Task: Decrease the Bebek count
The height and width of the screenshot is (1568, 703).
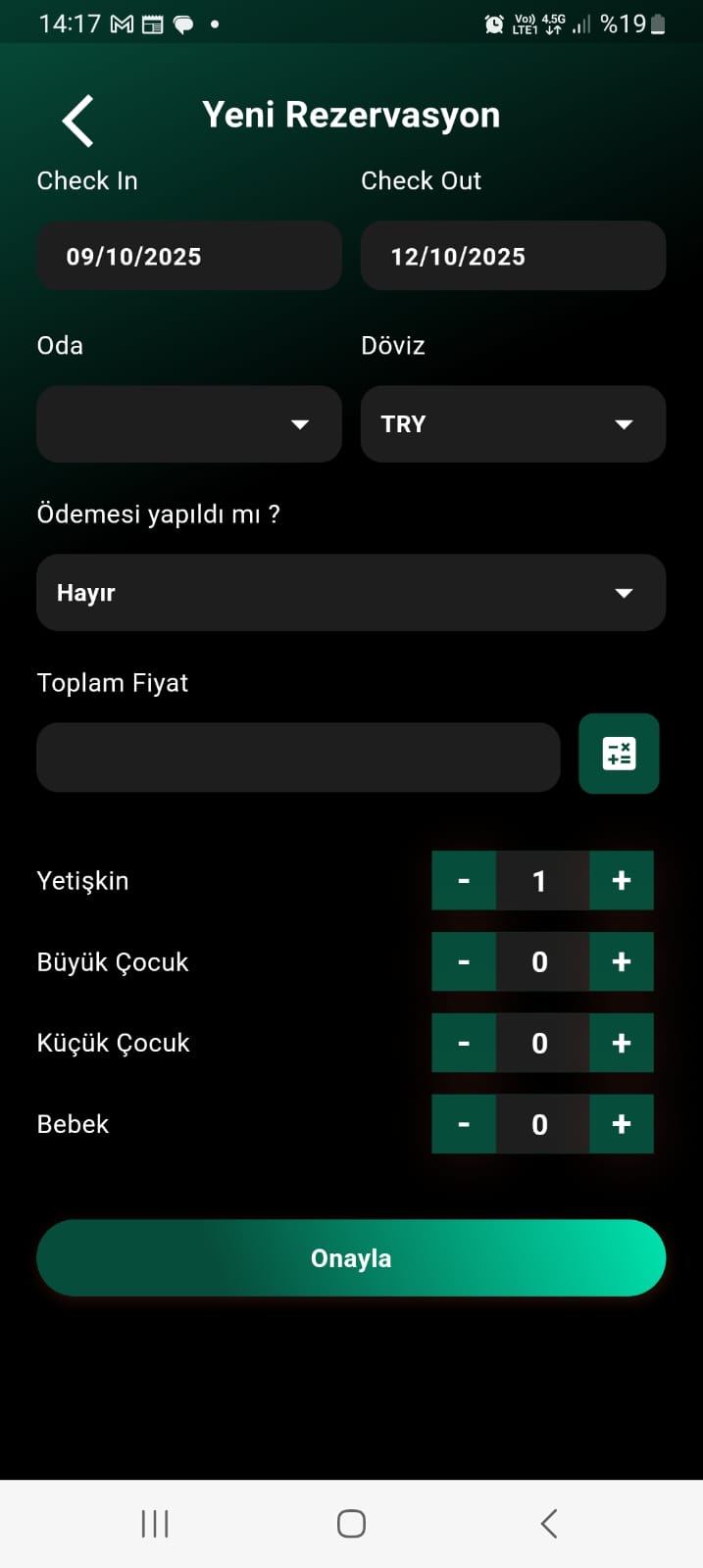Action: (x=464, y=1124)
